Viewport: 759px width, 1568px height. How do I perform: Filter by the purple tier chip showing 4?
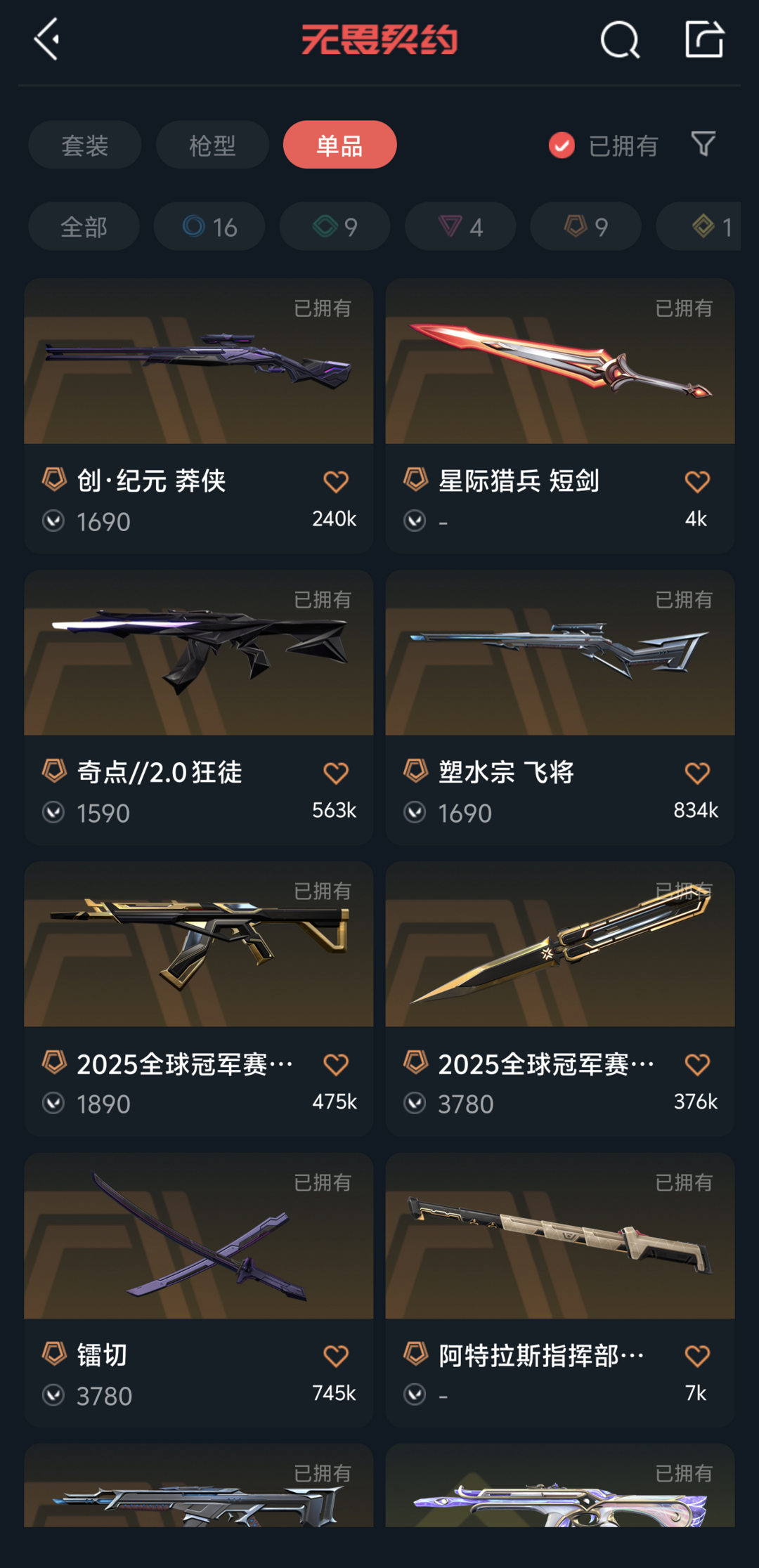click(x=460, y=227)
